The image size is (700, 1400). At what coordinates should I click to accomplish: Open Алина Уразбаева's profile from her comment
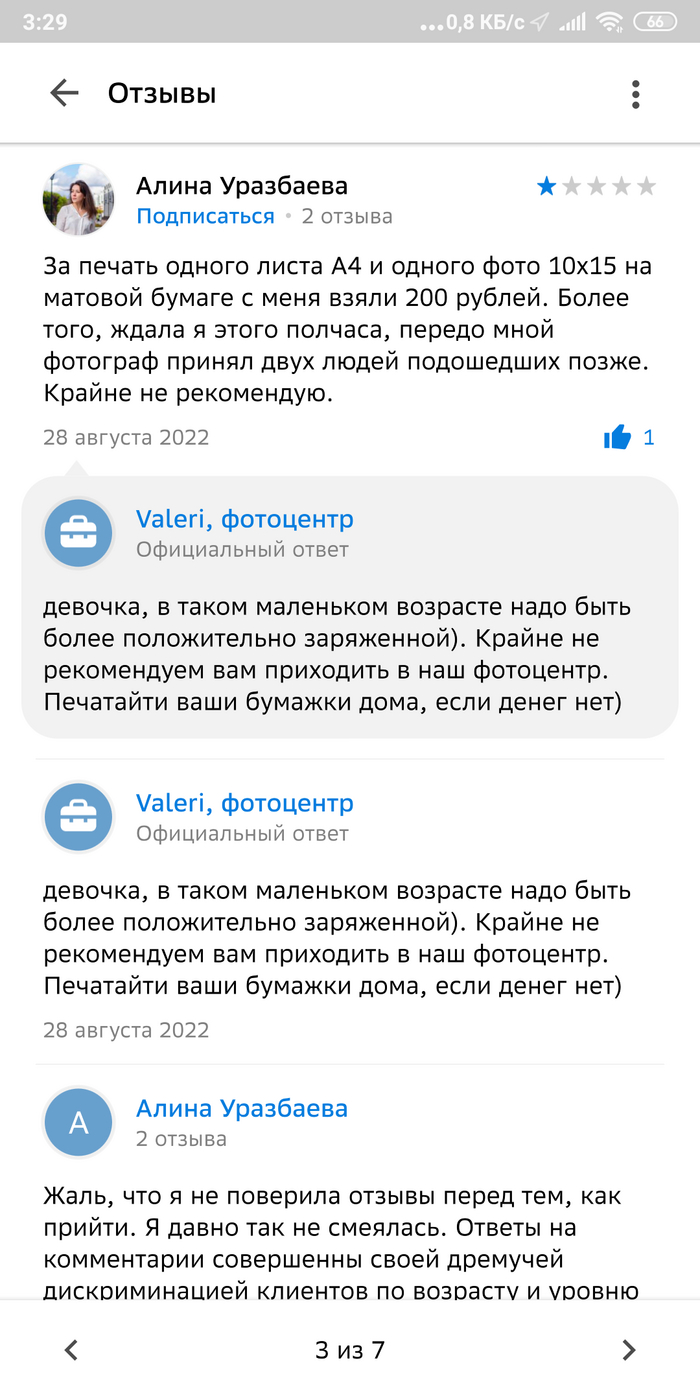(241, 1108)
